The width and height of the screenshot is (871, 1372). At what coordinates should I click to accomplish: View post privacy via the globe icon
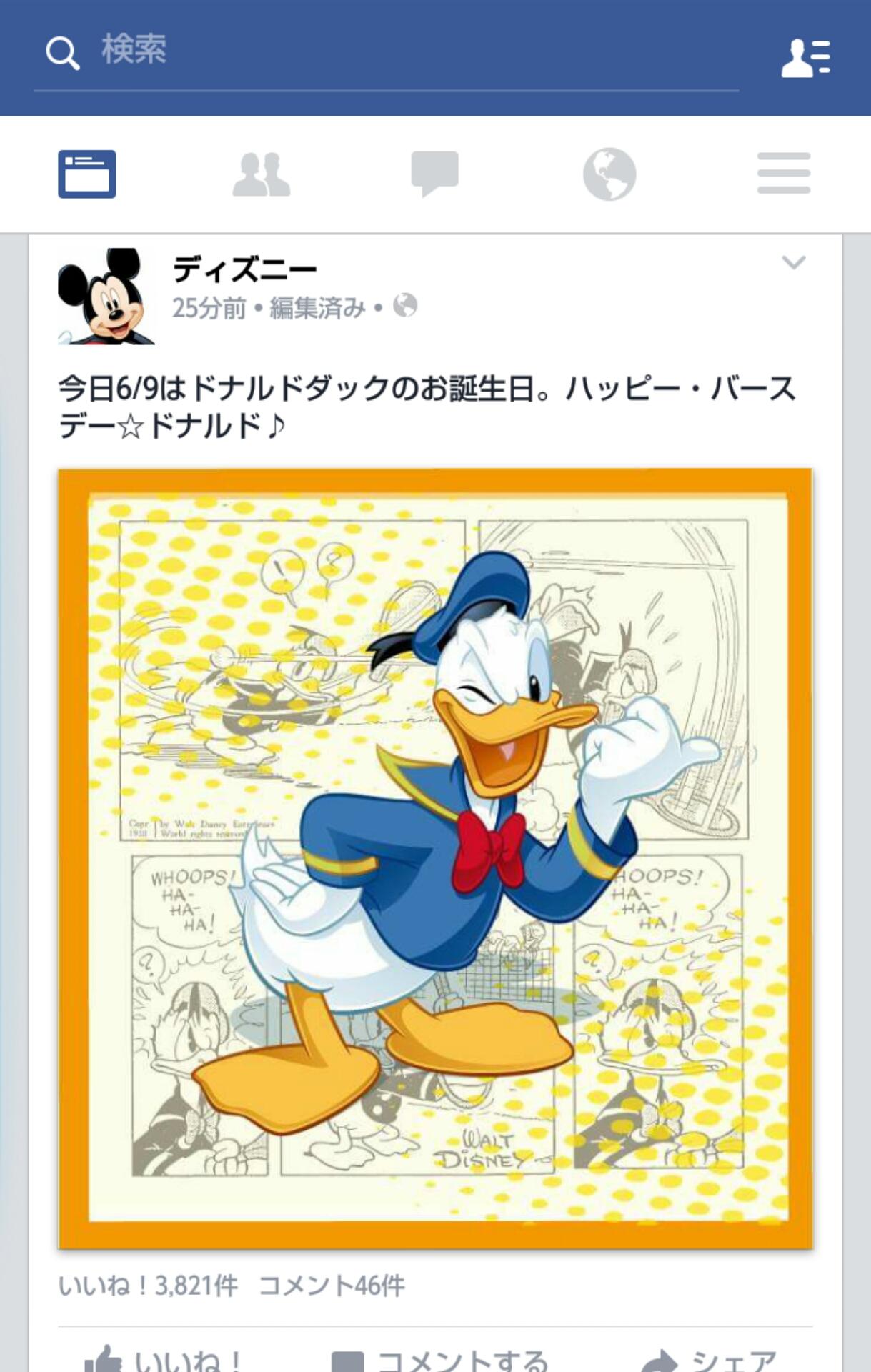pos(404,306)
